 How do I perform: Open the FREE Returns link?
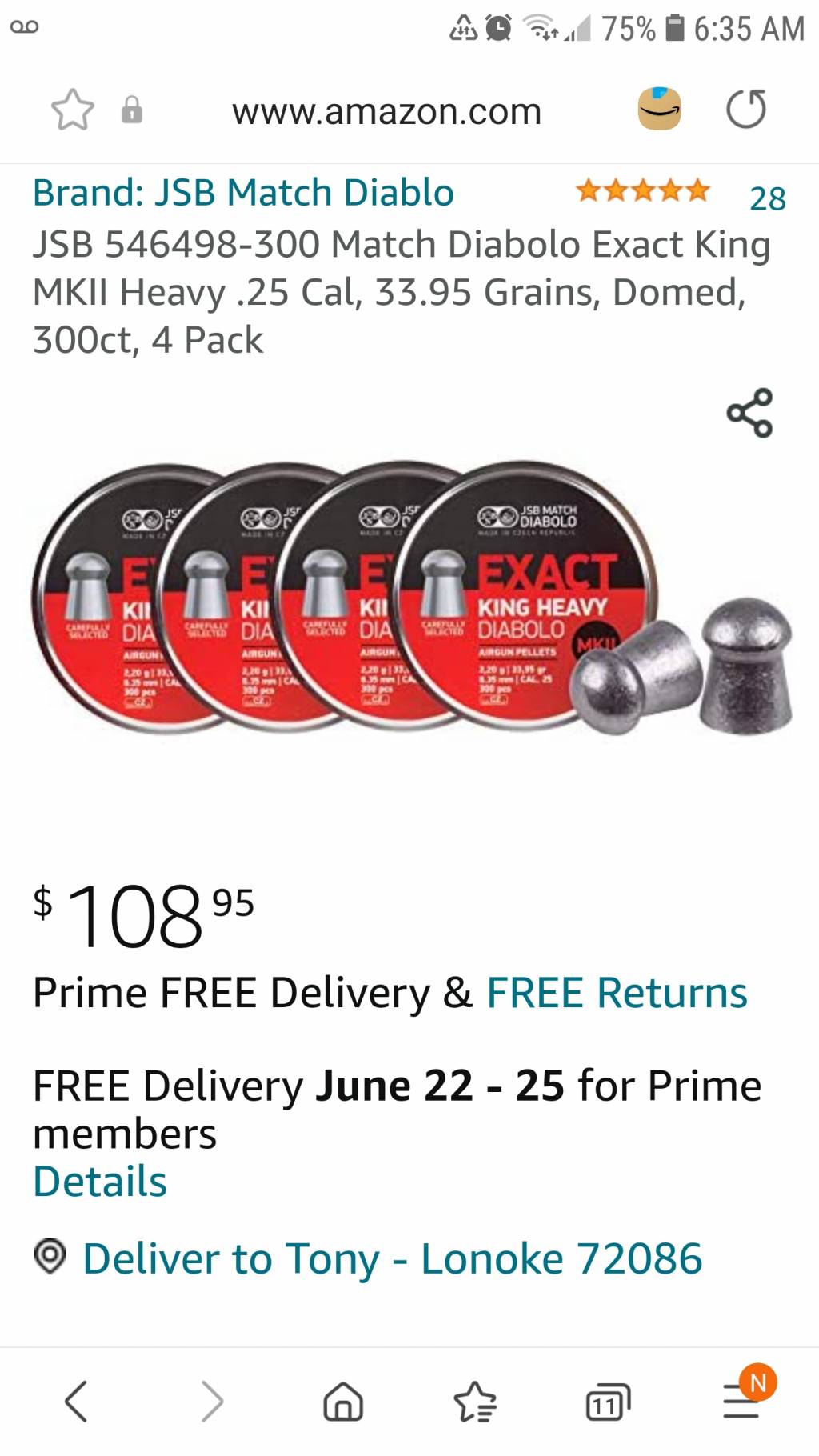tap(617, 993)
